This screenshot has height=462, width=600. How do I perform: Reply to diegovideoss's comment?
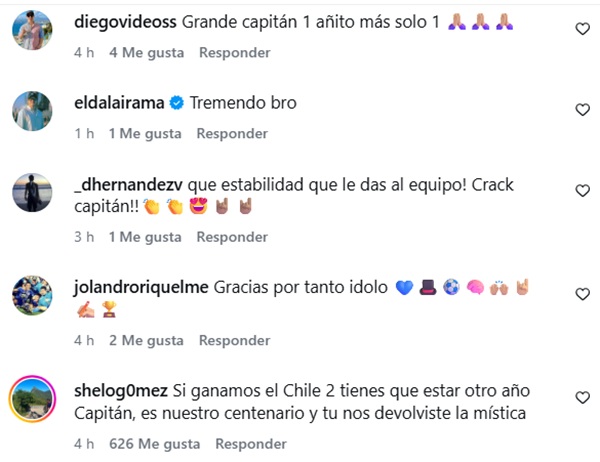pos(235,52)
